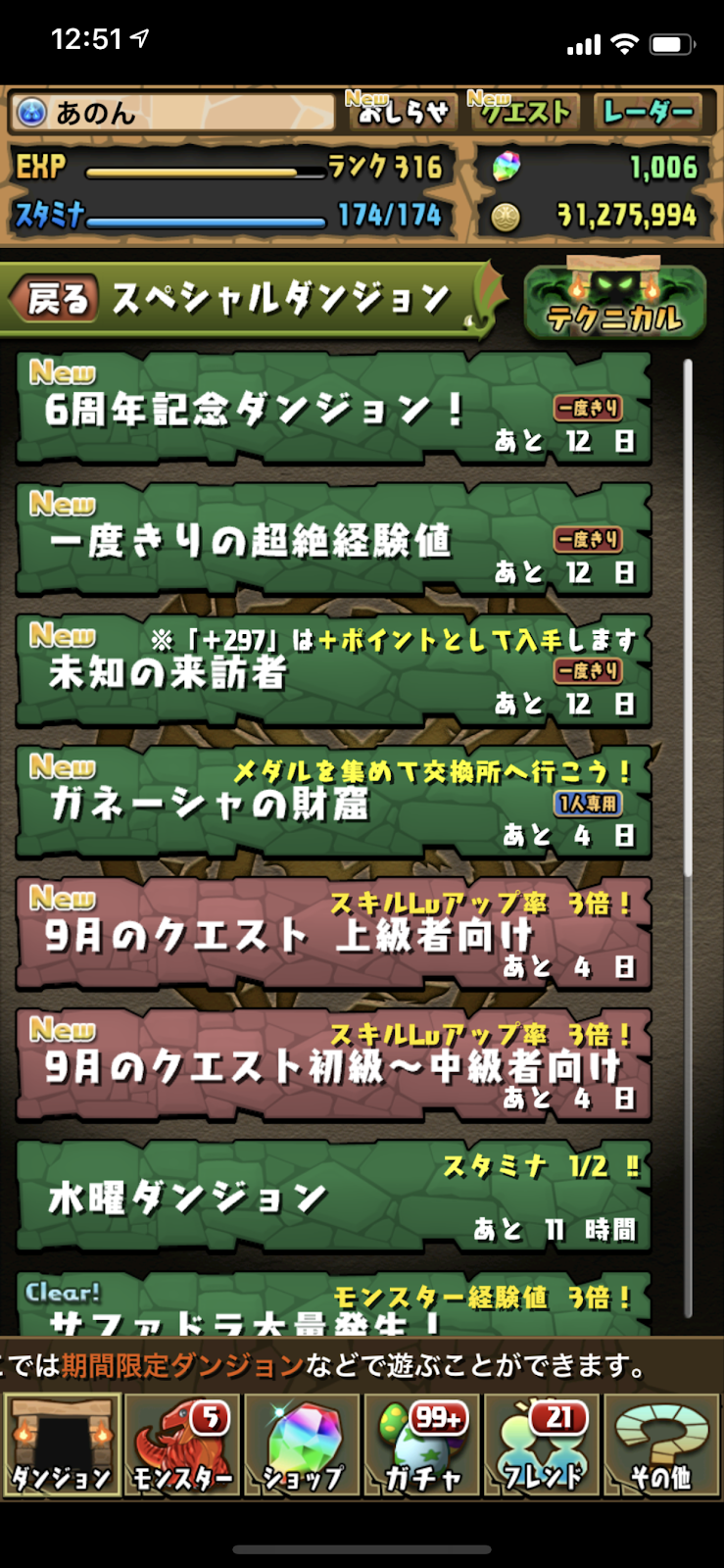Select 一度きりの超絶経験値 dungeon

click(333, 539)
